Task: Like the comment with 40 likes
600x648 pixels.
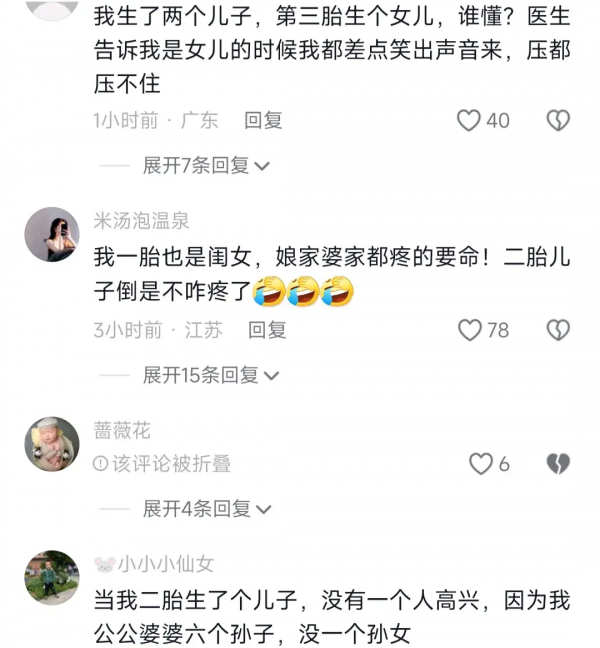Action: coord(469,121)
